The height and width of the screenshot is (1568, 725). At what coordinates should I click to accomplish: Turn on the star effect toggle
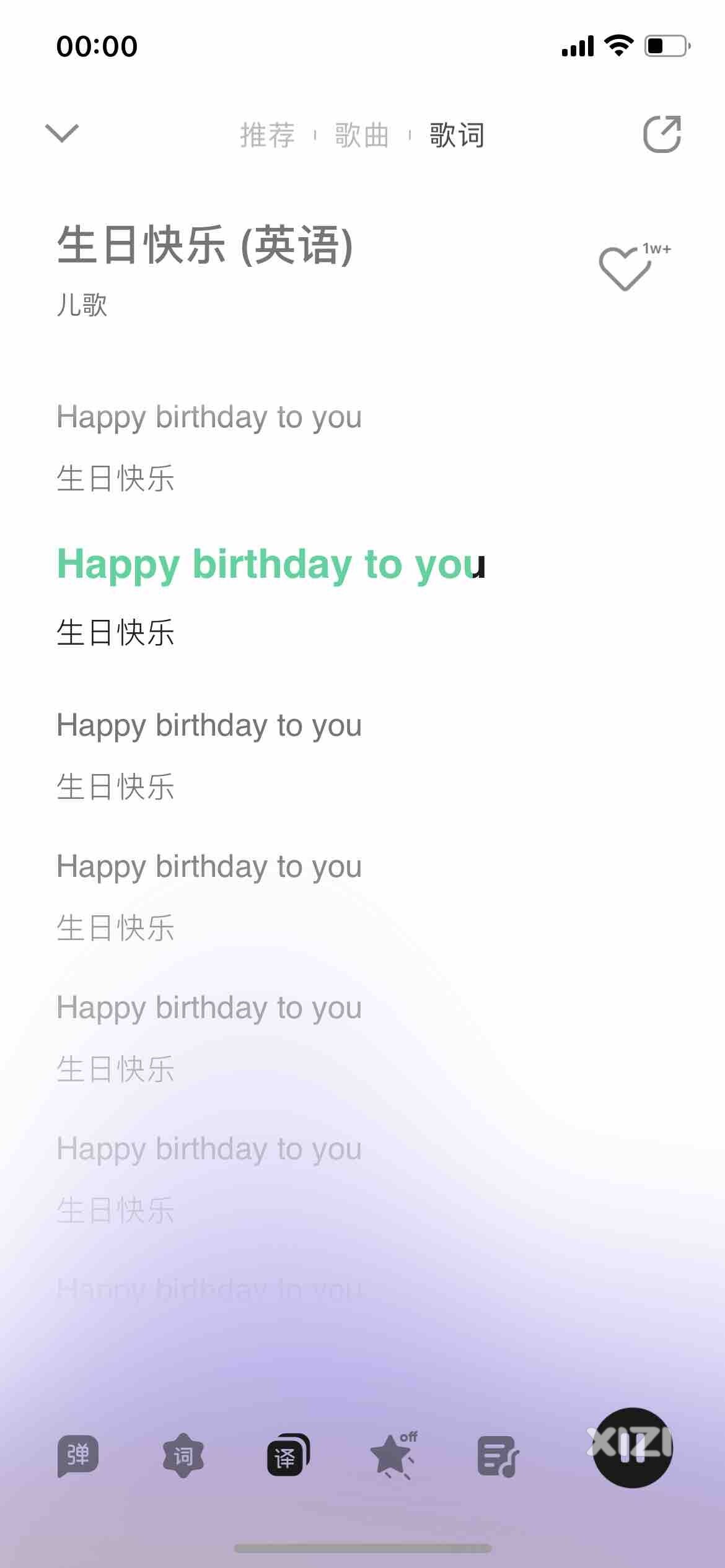(393, 1455)
